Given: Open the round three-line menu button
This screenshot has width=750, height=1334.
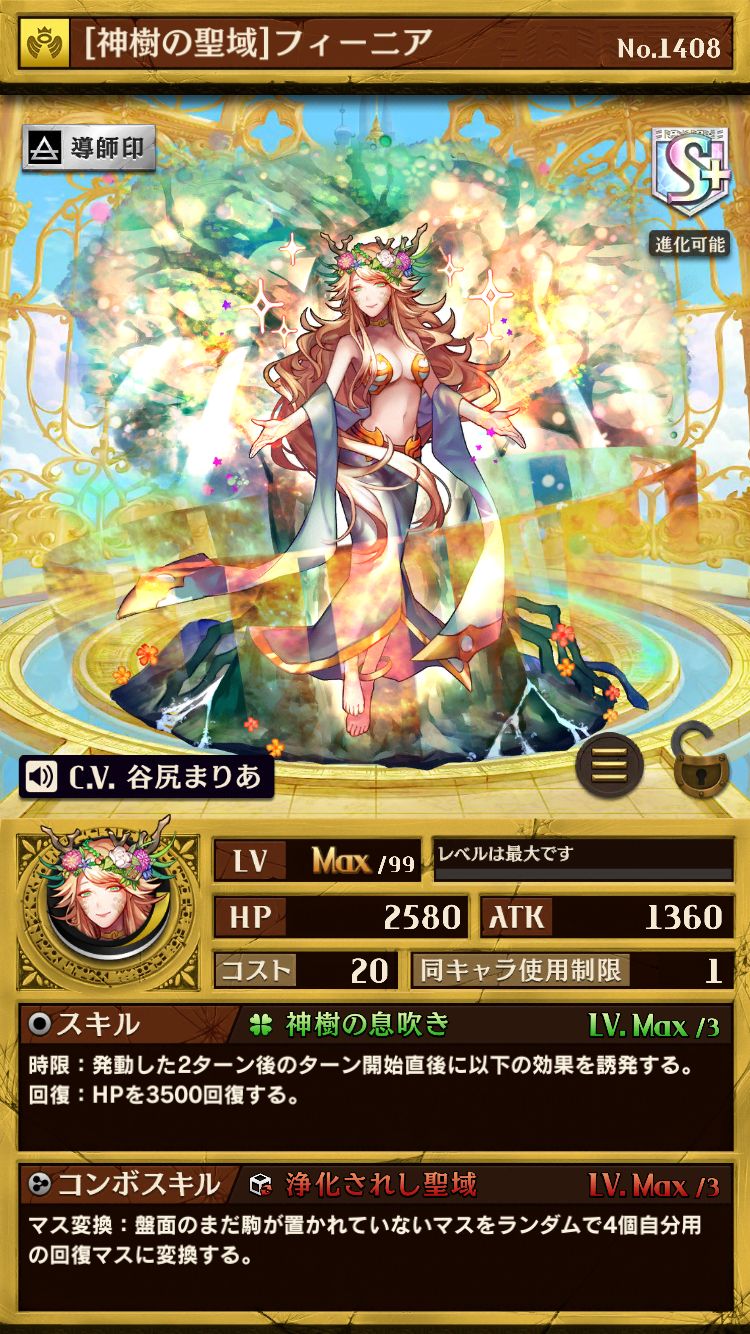Looking at the screenshot, I should 609,765.
